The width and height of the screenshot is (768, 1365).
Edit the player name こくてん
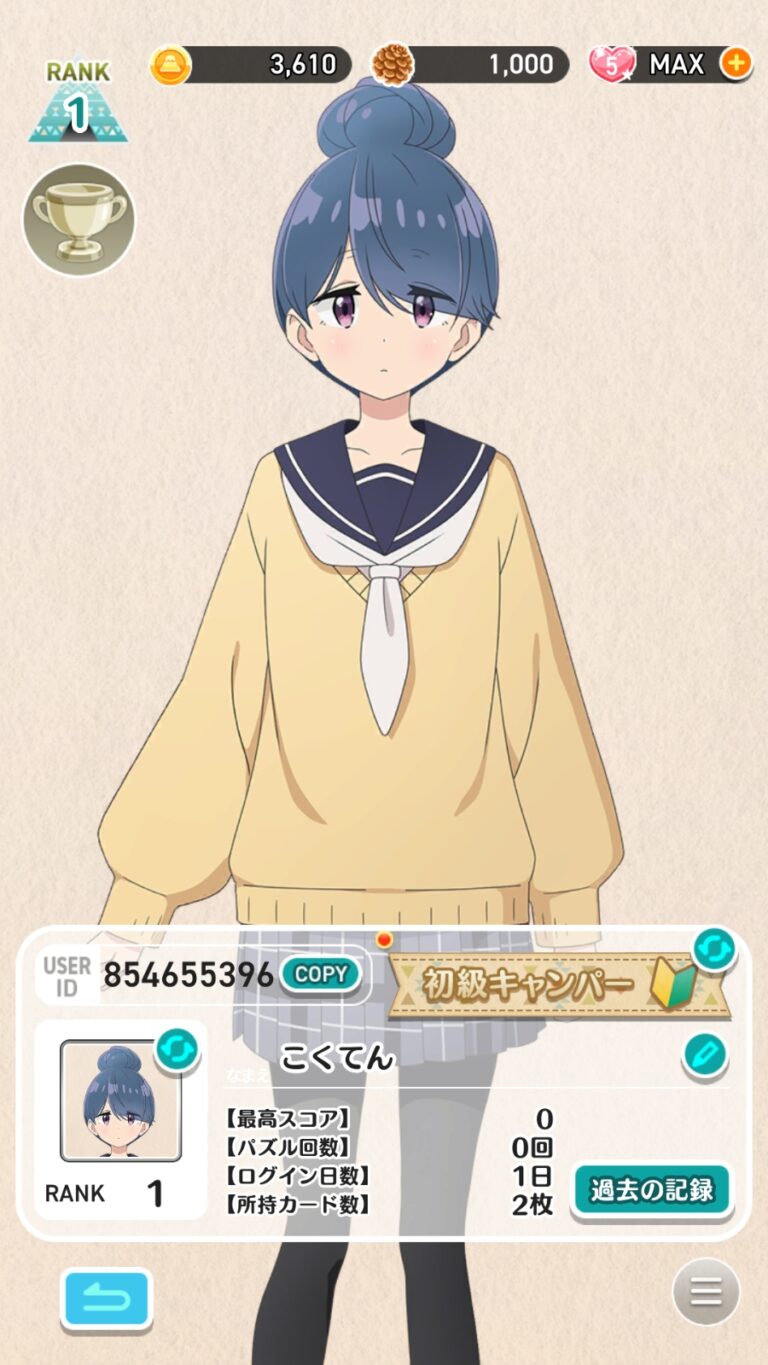tap(705, 1055)
